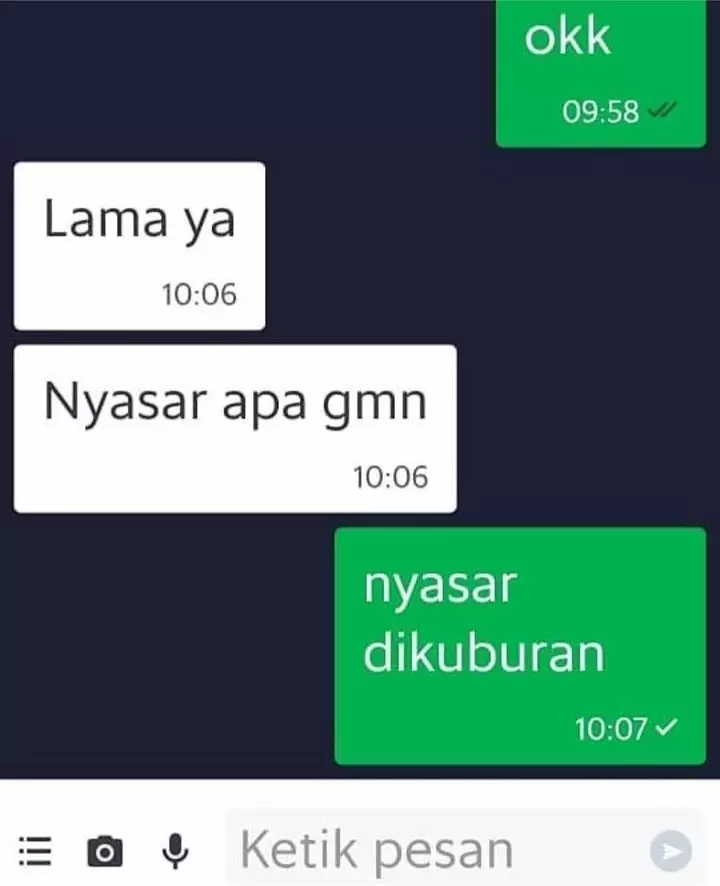Screen dimensions: 720x886
Task: Tap the microphone for a voice message
Action: (175, 851)
